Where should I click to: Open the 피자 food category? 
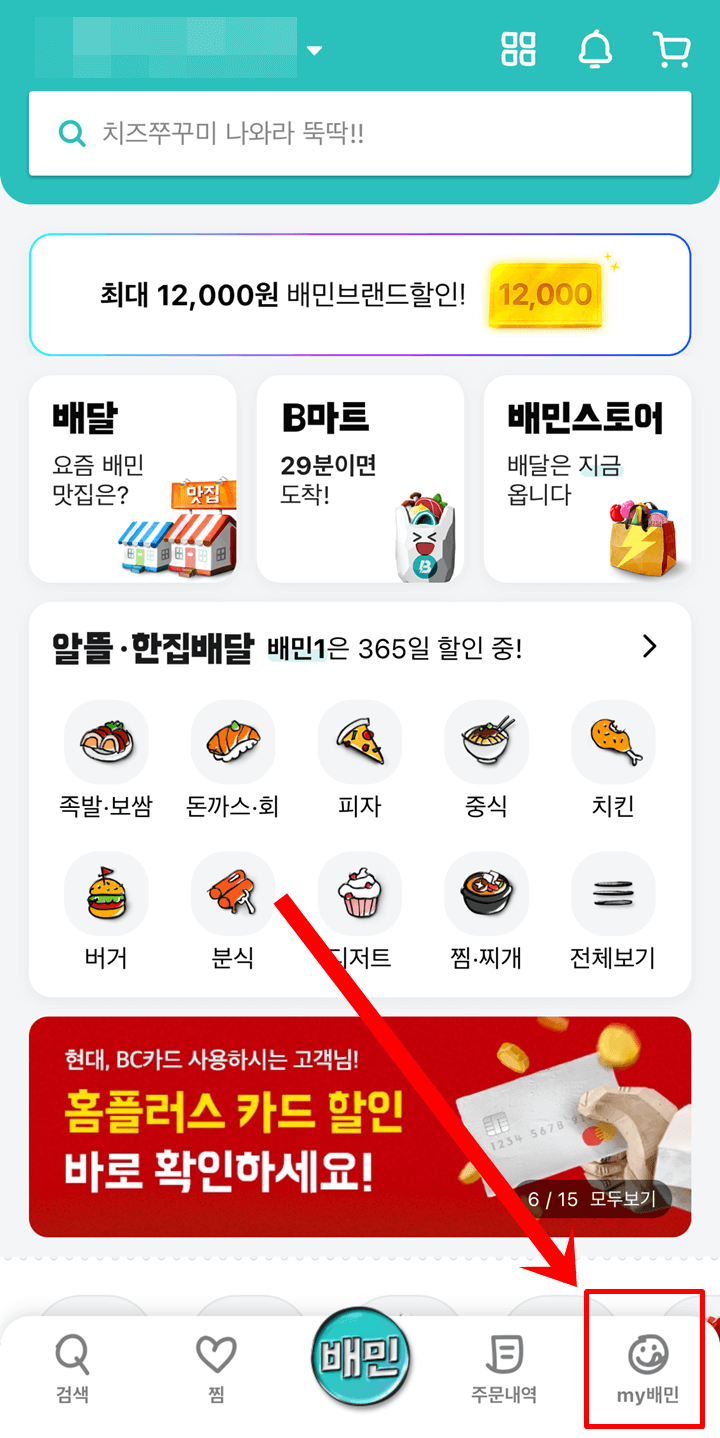tap(360, 742)
